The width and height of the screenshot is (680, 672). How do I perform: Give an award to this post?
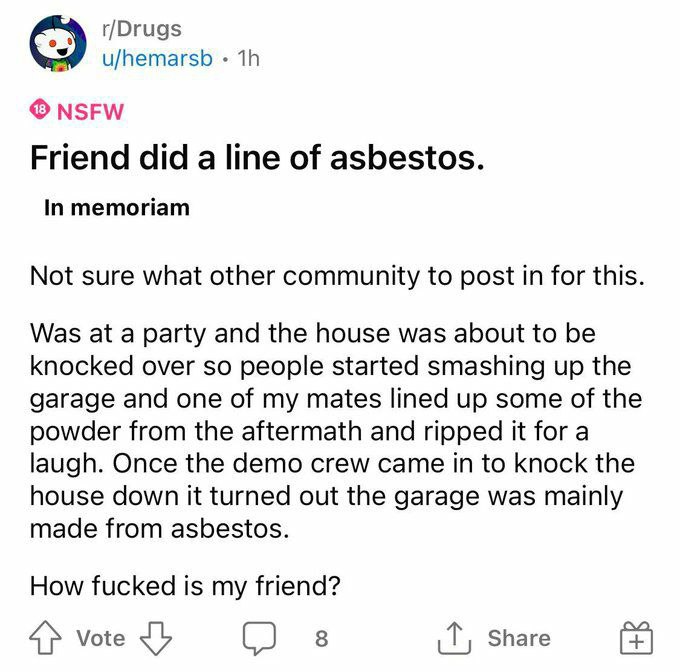(637, 638)
